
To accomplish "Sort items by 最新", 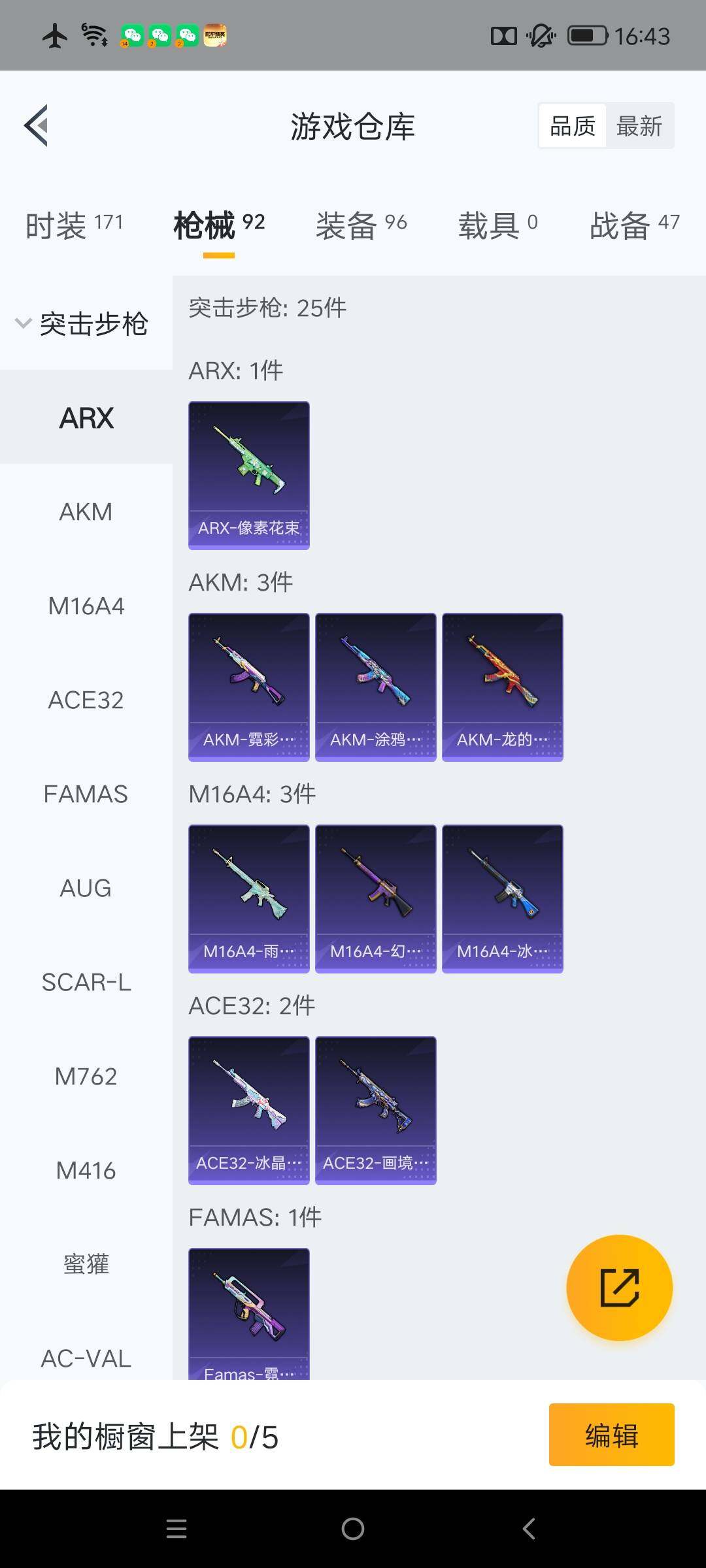I will tap(639, 125).
